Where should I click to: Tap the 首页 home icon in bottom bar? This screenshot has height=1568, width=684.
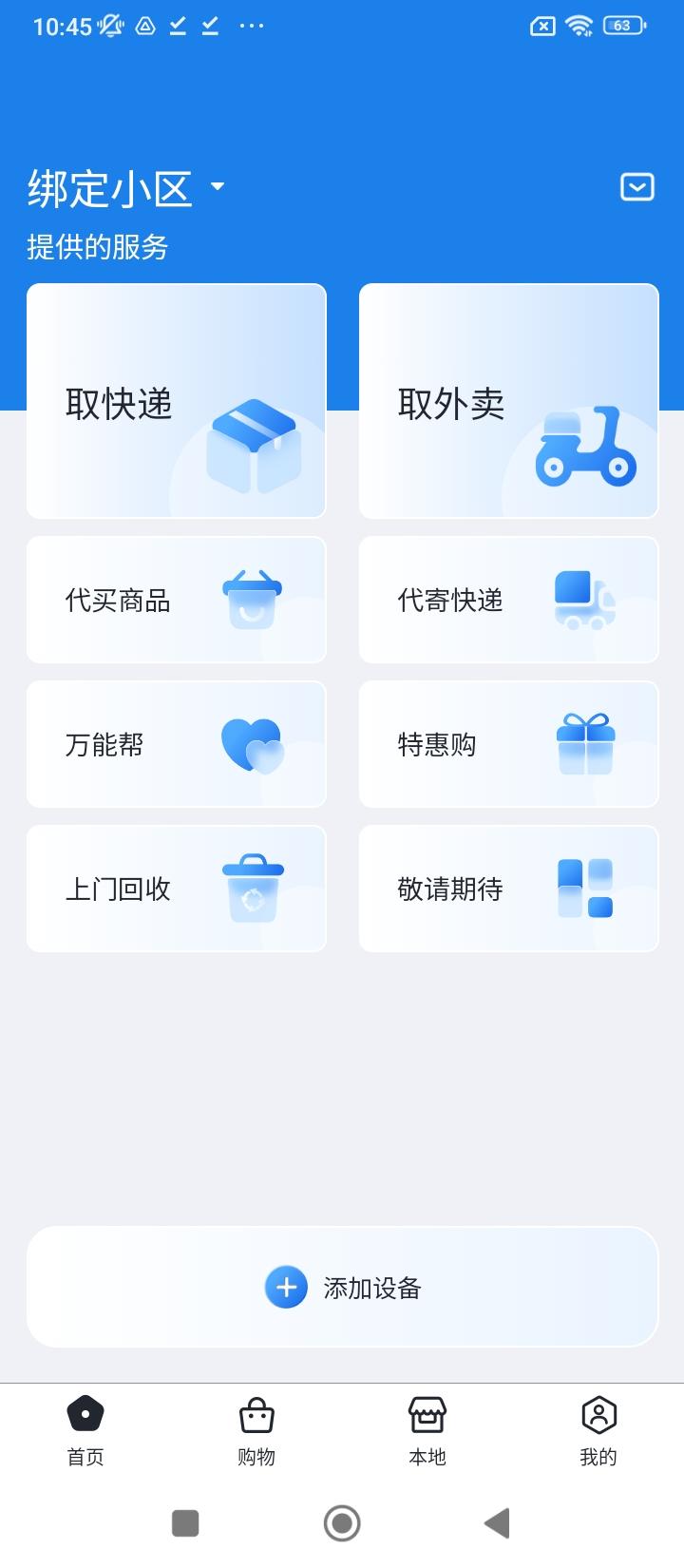click(85, 1413)
